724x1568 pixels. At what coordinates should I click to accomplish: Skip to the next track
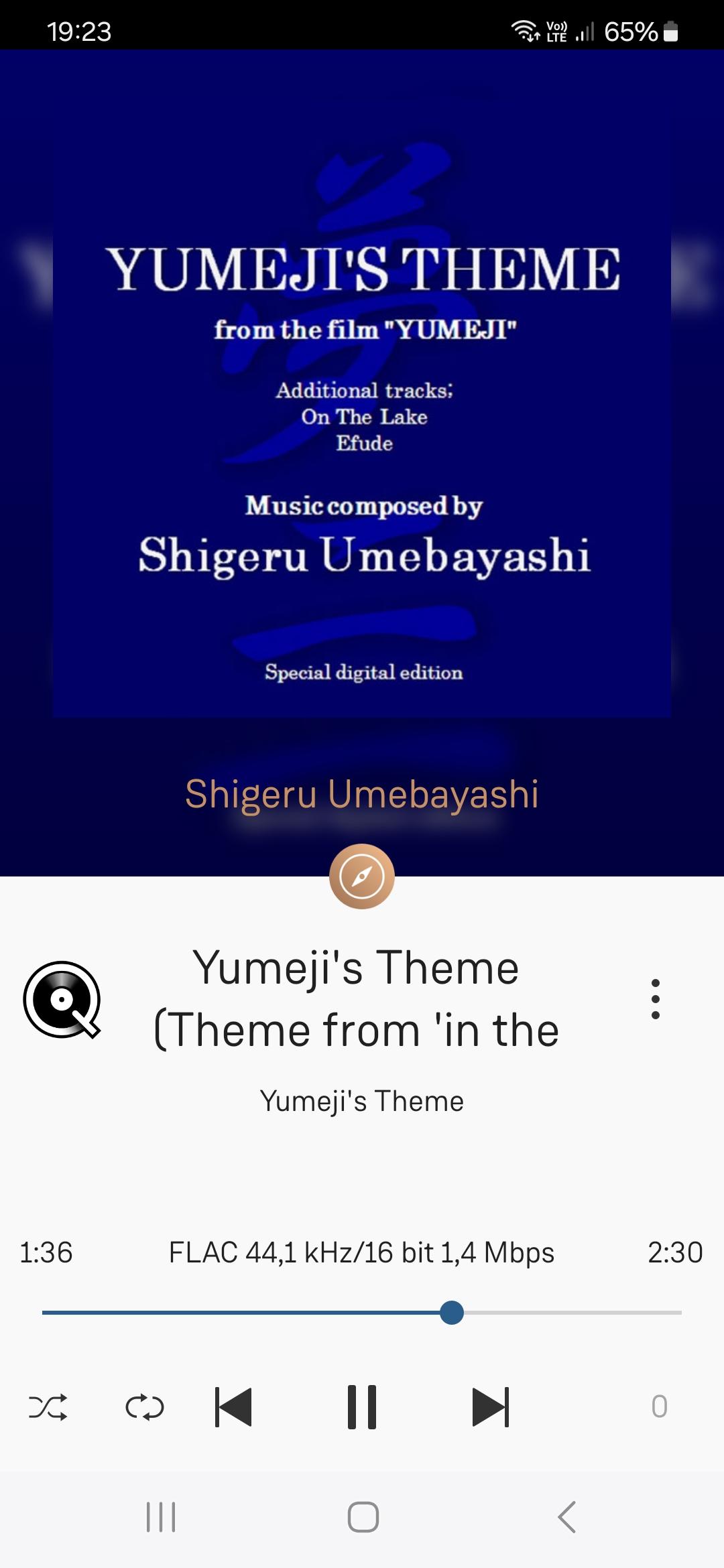[491, 1407]
